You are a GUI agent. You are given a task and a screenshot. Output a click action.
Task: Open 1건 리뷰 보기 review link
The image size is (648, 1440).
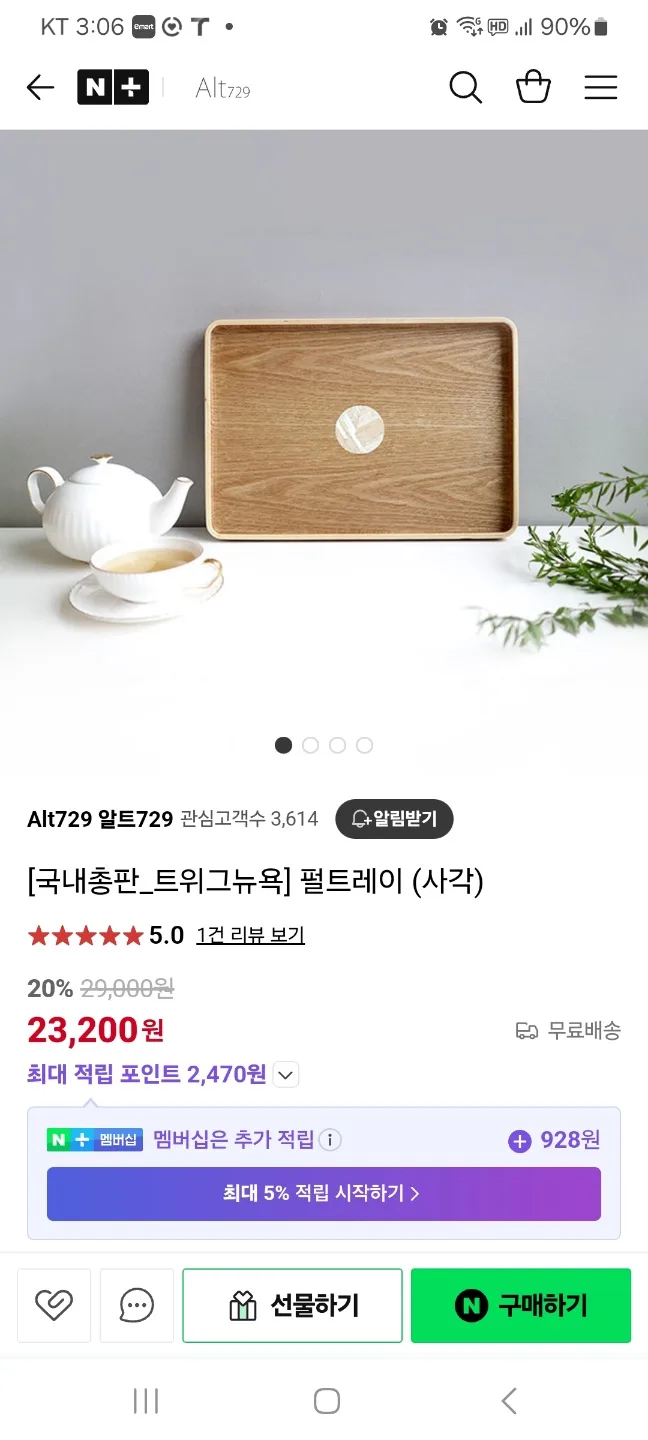pyautogui.click(x=250, y=935)
